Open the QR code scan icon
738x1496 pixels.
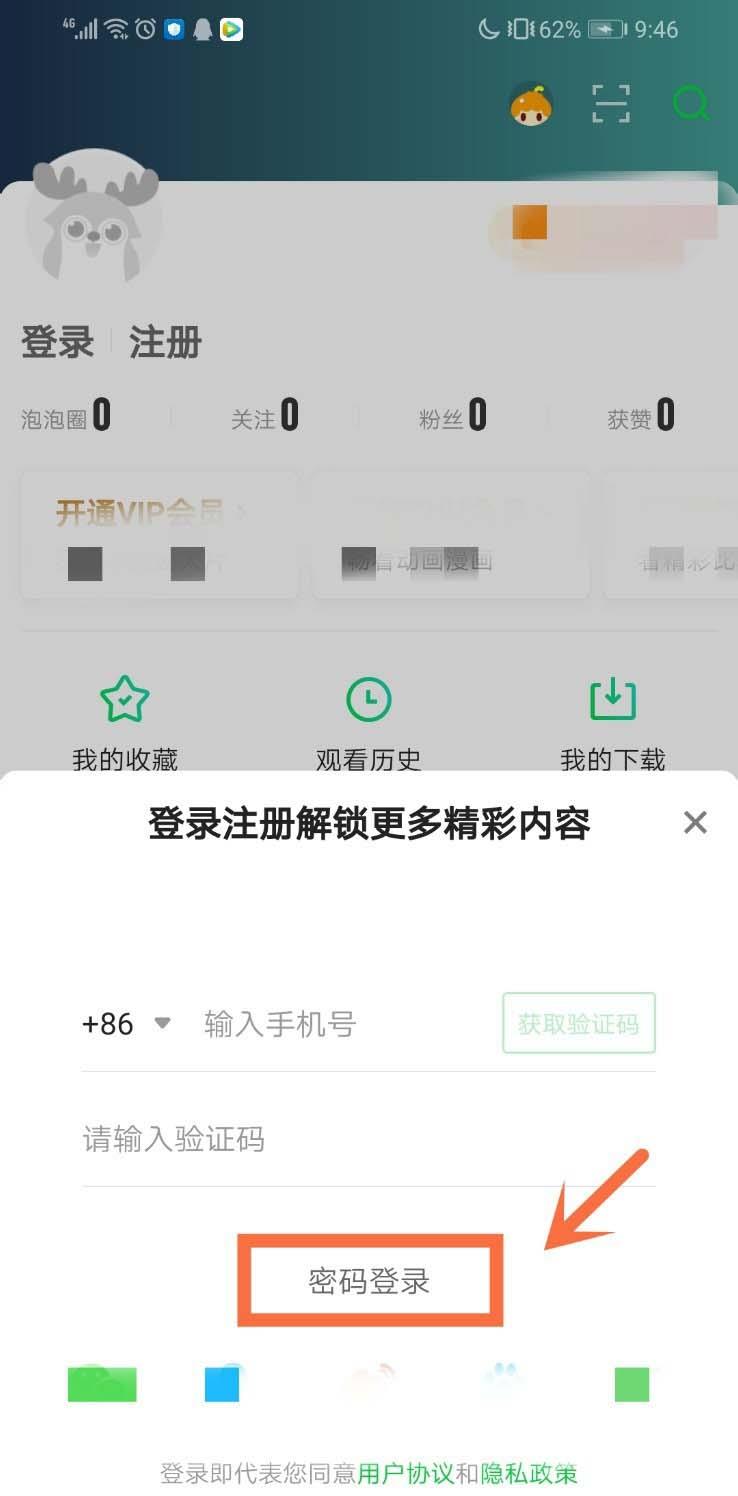(610, 103)
